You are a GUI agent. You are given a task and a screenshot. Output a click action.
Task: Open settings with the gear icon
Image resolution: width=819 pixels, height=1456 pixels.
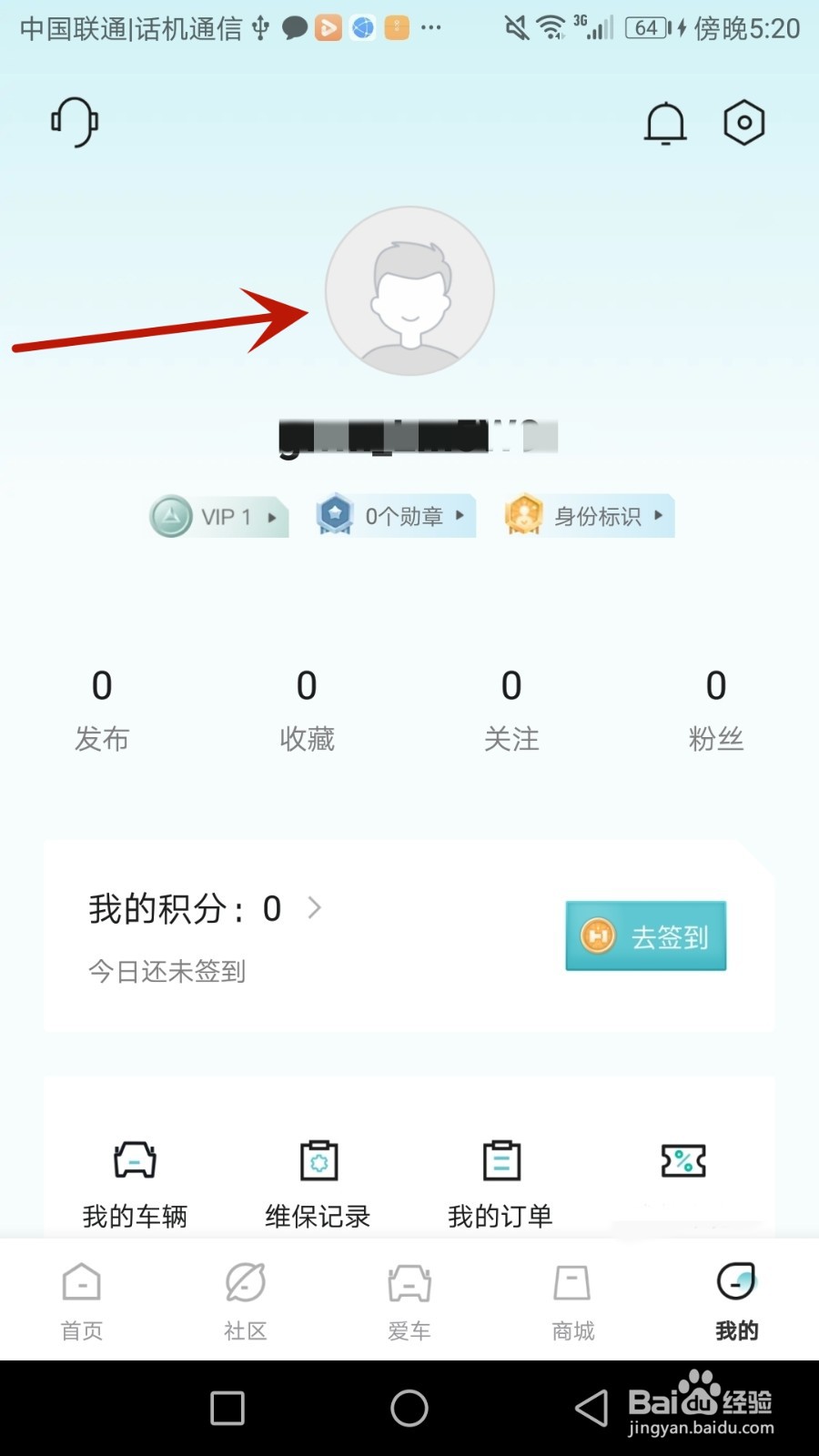744,124
